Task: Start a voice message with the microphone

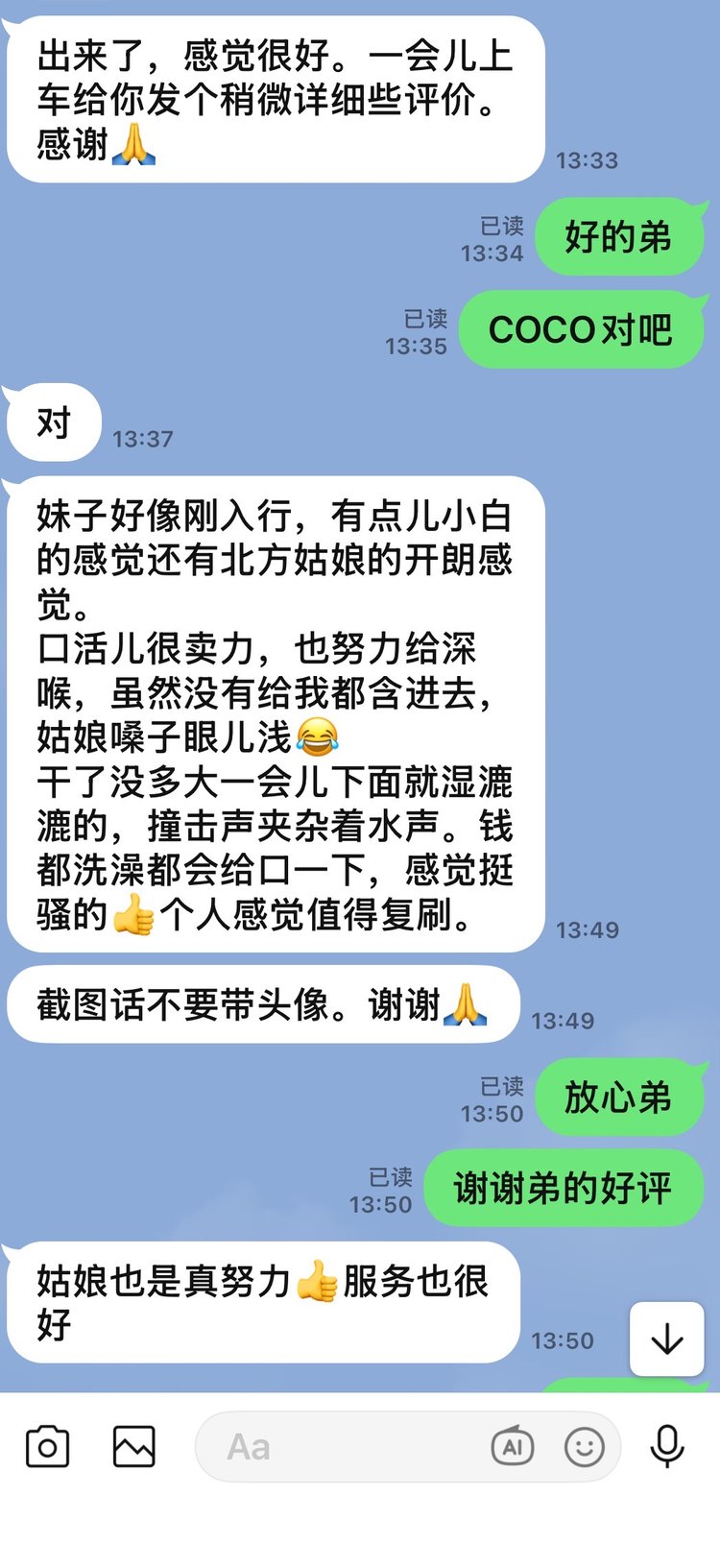Action: pyautogui.click(x=667, y=1446)
